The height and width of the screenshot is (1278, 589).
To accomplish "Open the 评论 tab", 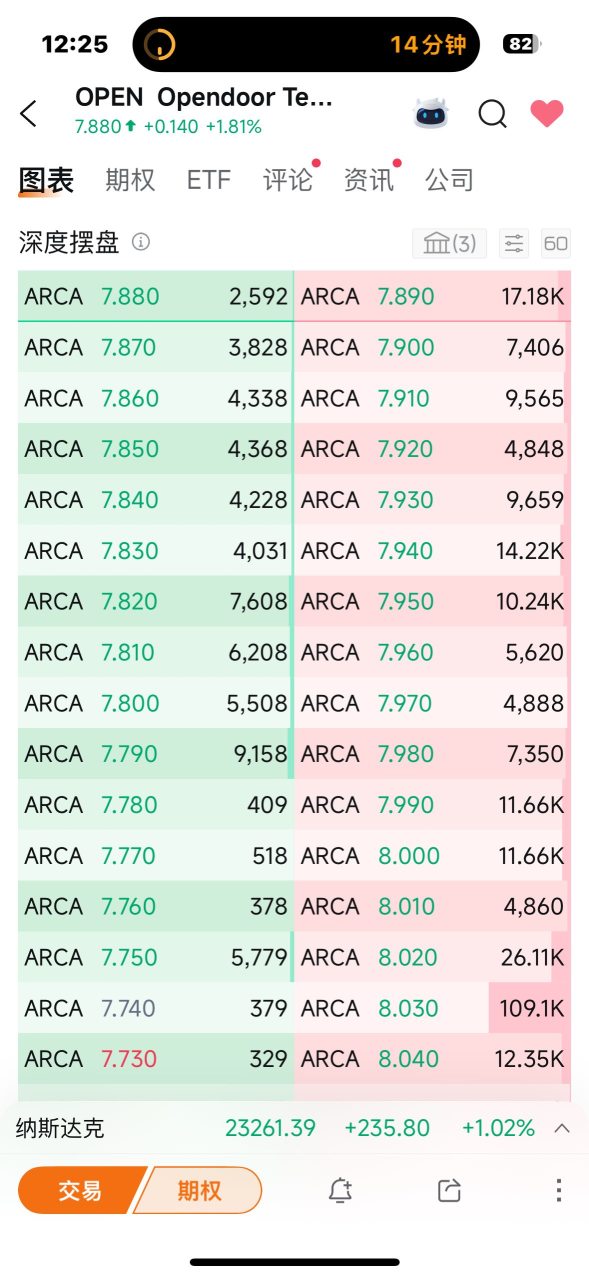I will [x=288, y=180].
